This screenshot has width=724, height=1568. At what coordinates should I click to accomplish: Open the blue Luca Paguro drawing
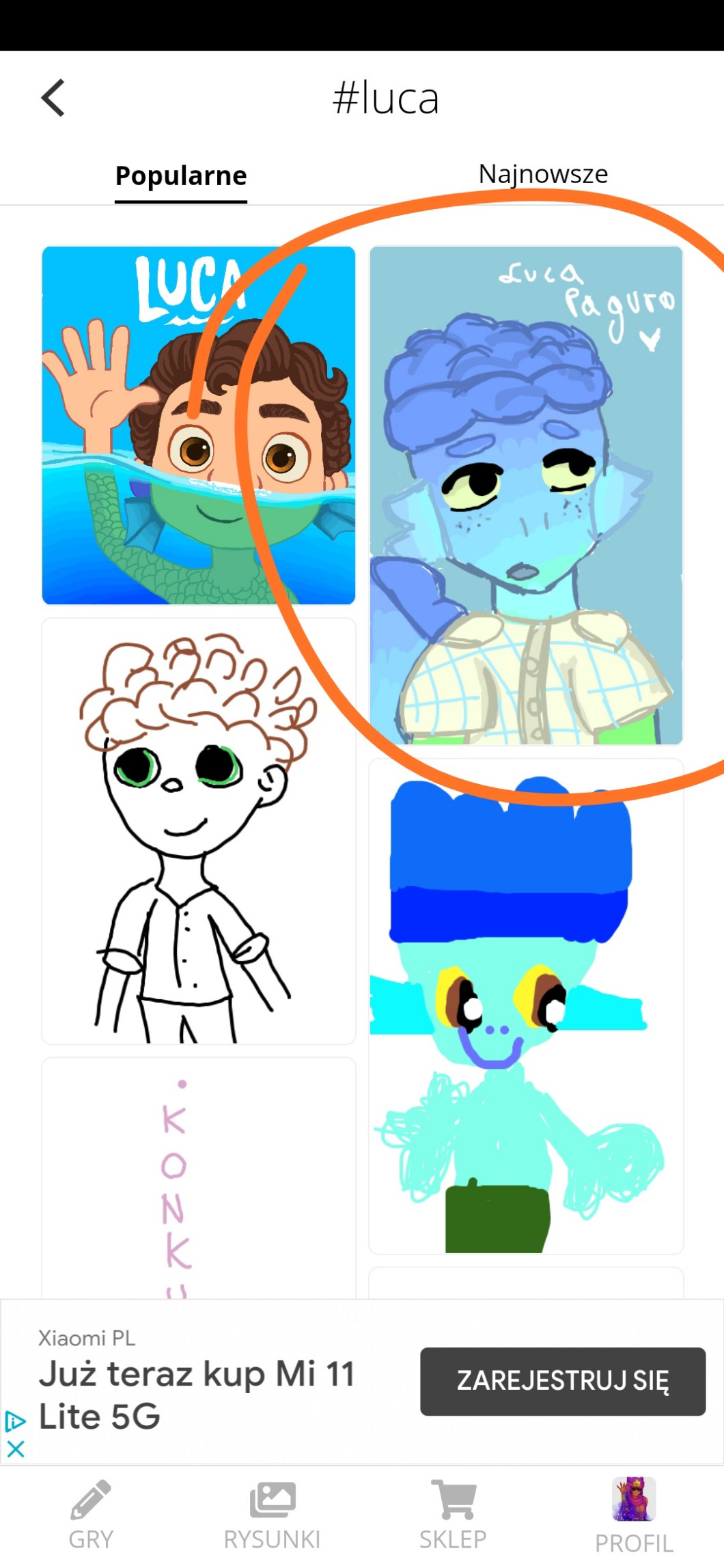click(x=526, y=495)
